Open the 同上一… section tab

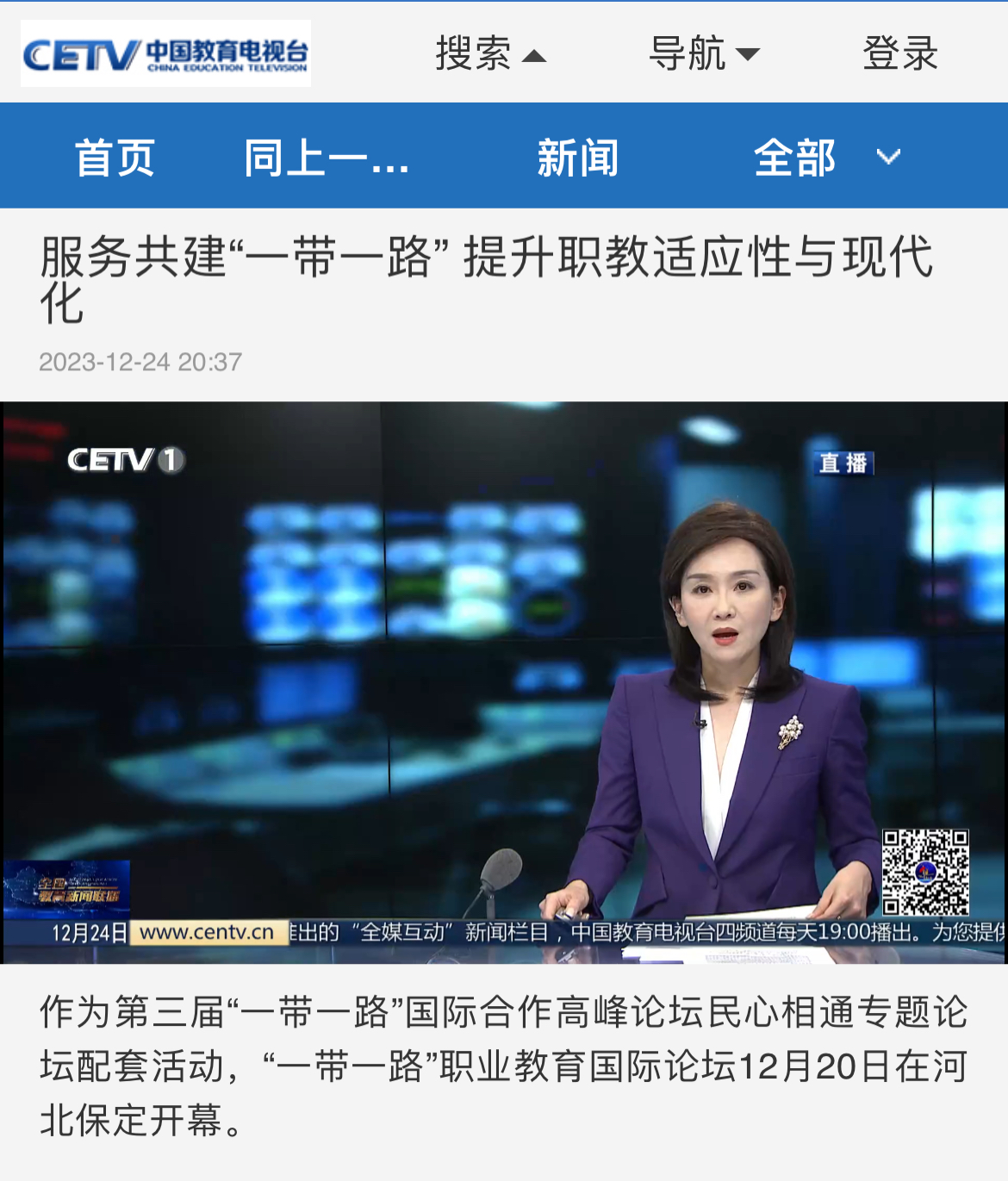pos(326,158)
